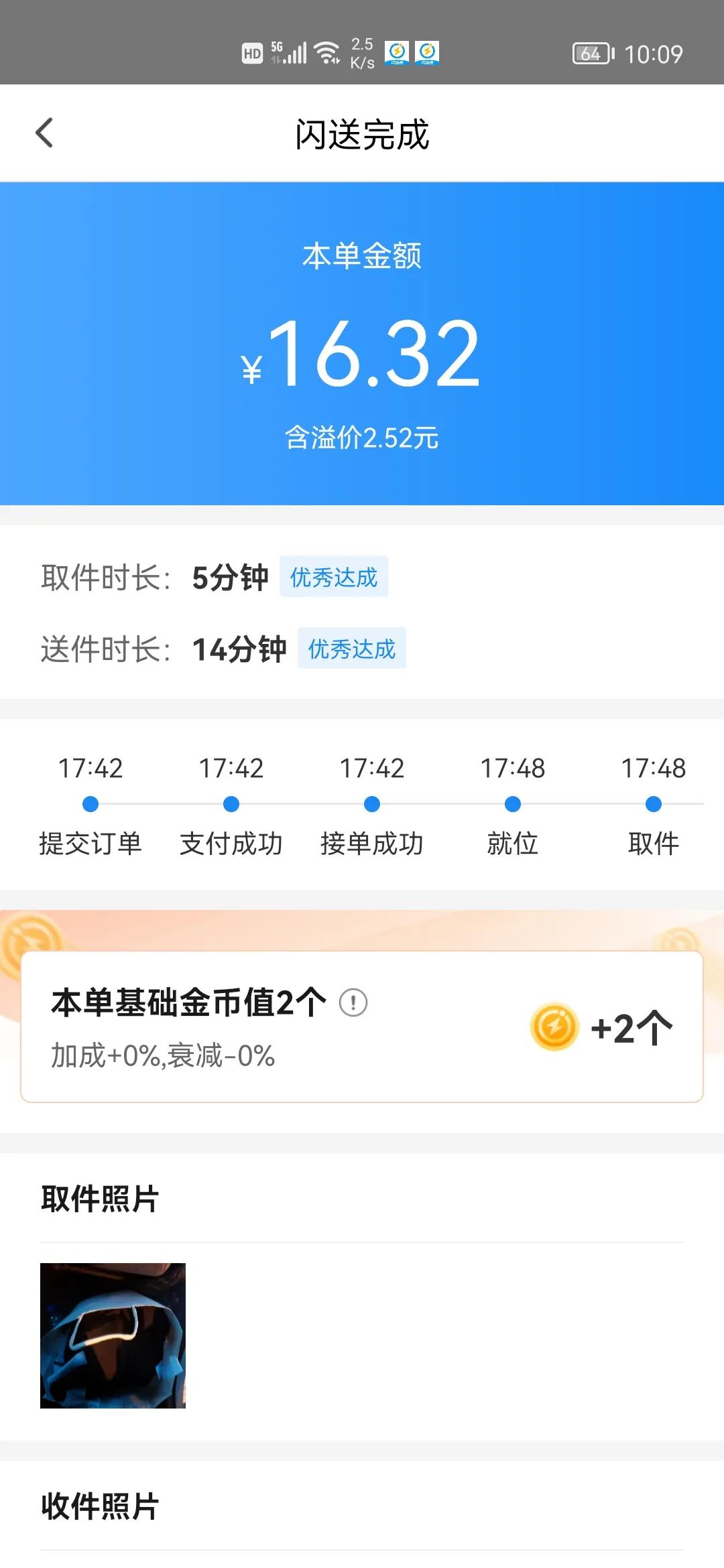Viewport: 724px width, 1568px height.
Task: Open the first 闪送 app icon in status bar
Action: pyautogui.click(x=397, y=52)
